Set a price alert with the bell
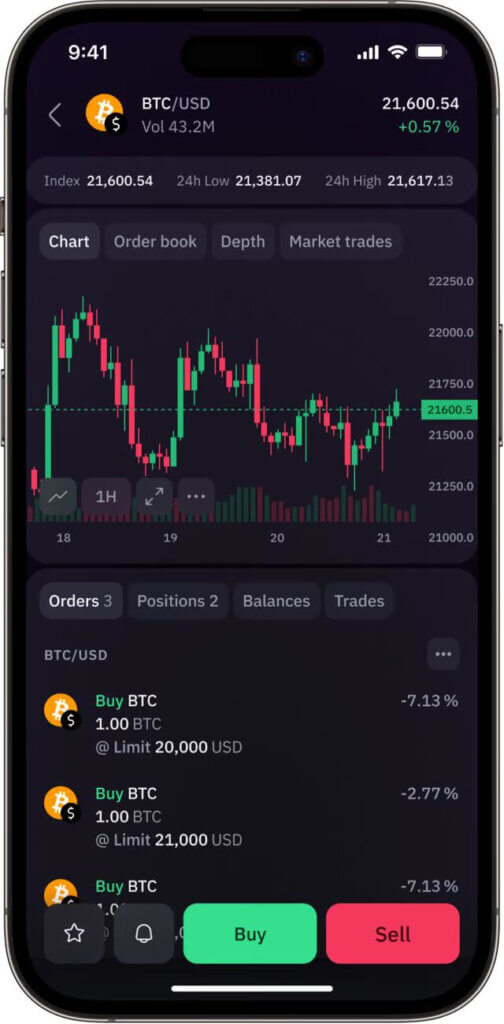 (x=144, y=933)
